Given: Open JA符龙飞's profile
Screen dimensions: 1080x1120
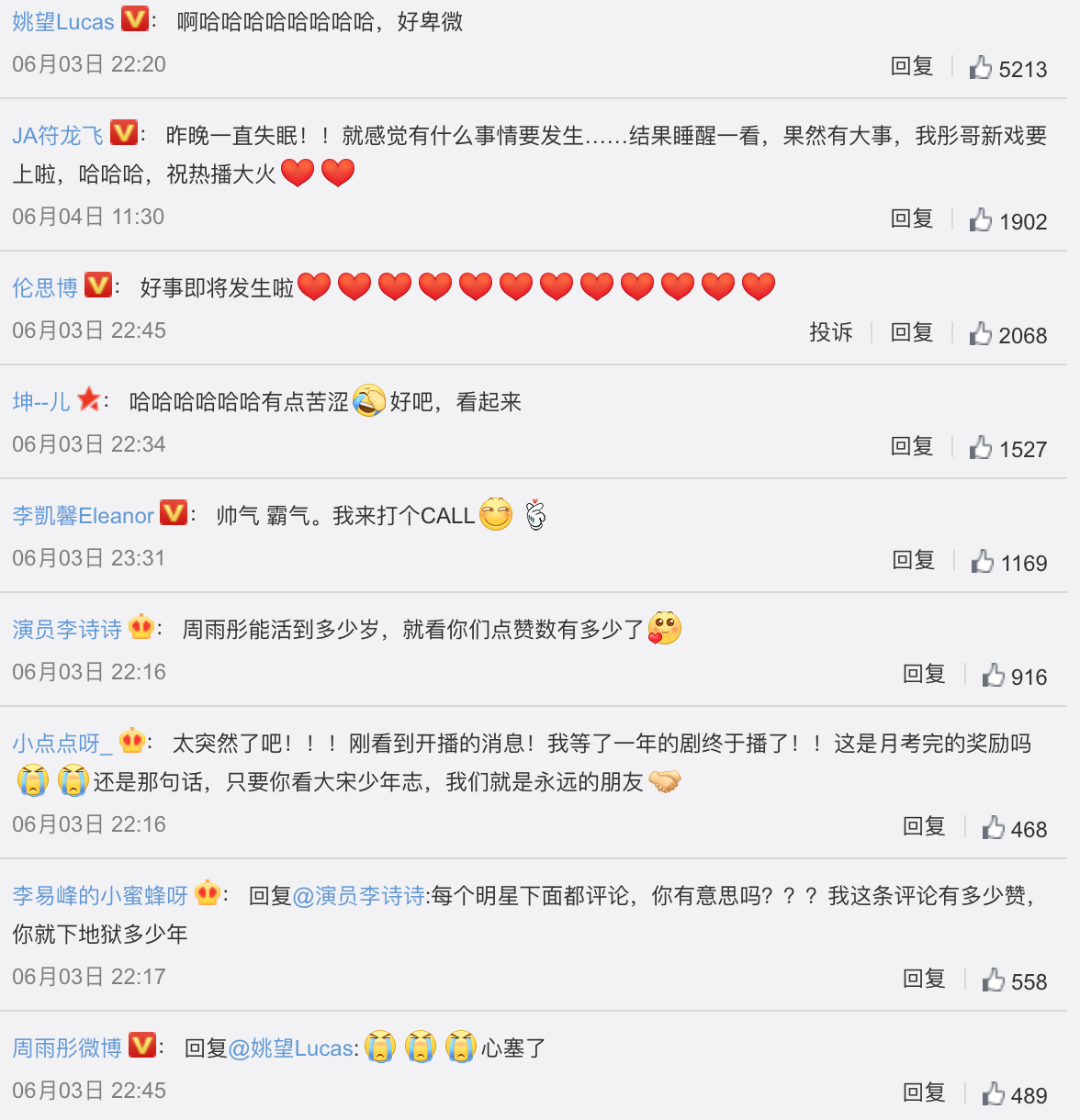Looking at the screenshot, I should pos(57,136).
